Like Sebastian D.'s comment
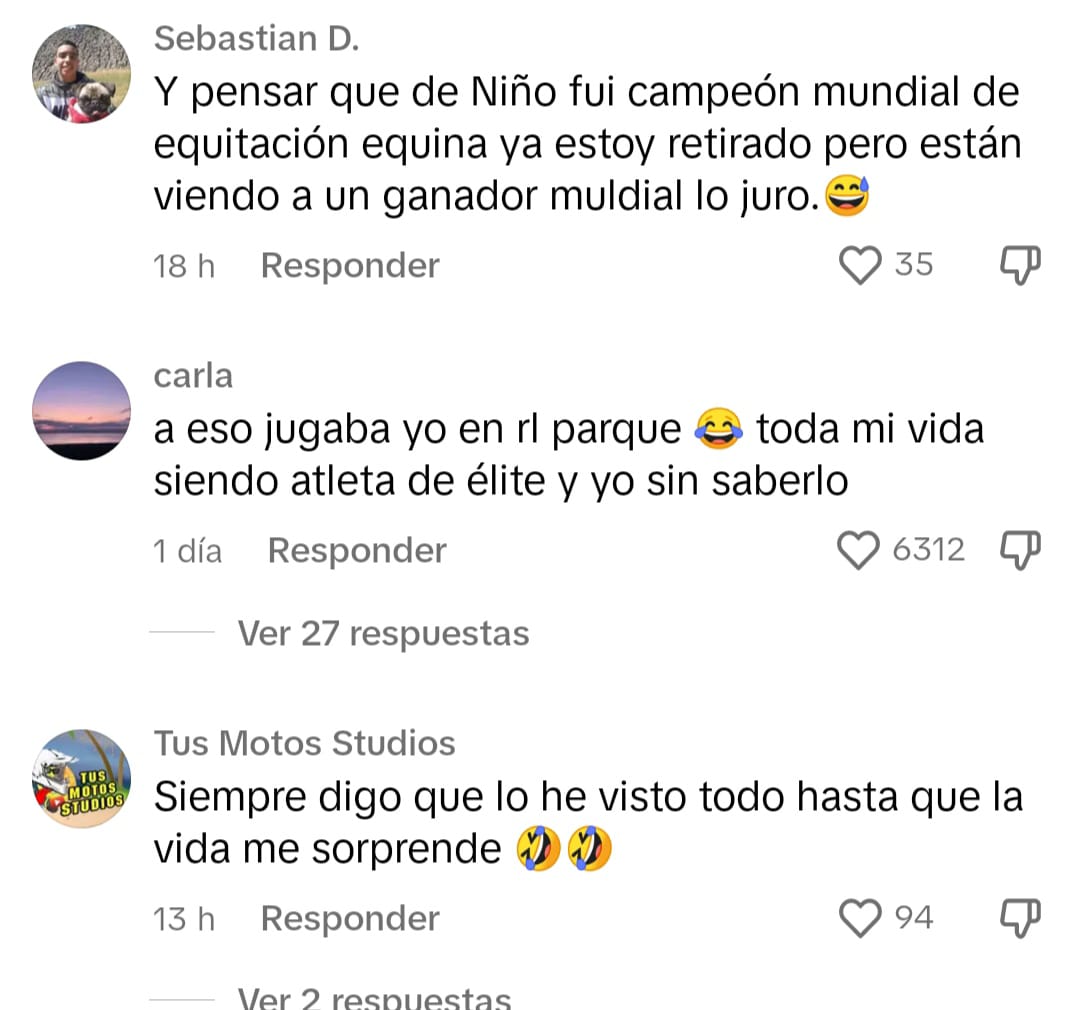Screen dimensions: 1080x1010 click(861, 266)
